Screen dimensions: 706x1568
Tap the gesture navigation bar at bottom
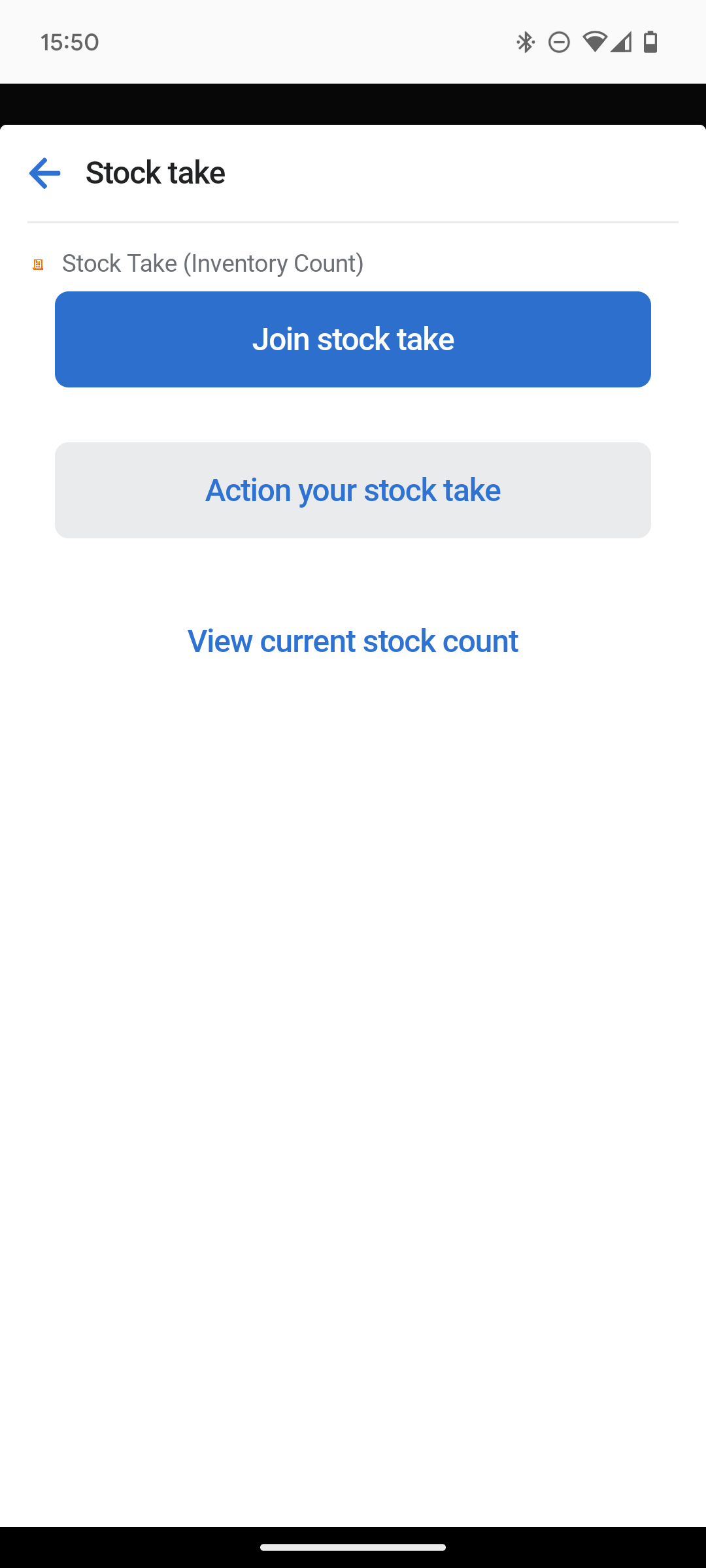353,1546
